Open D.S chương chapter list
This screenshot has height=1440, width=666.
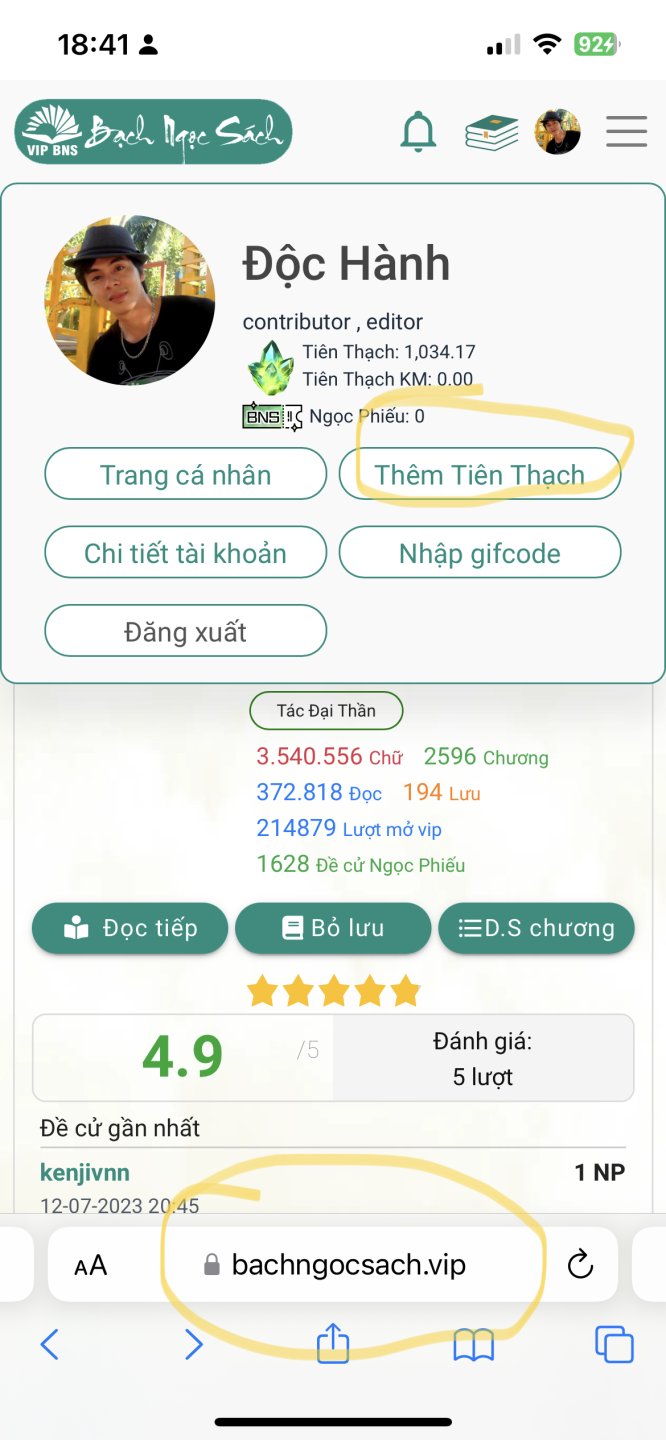(x=536, y=928)
